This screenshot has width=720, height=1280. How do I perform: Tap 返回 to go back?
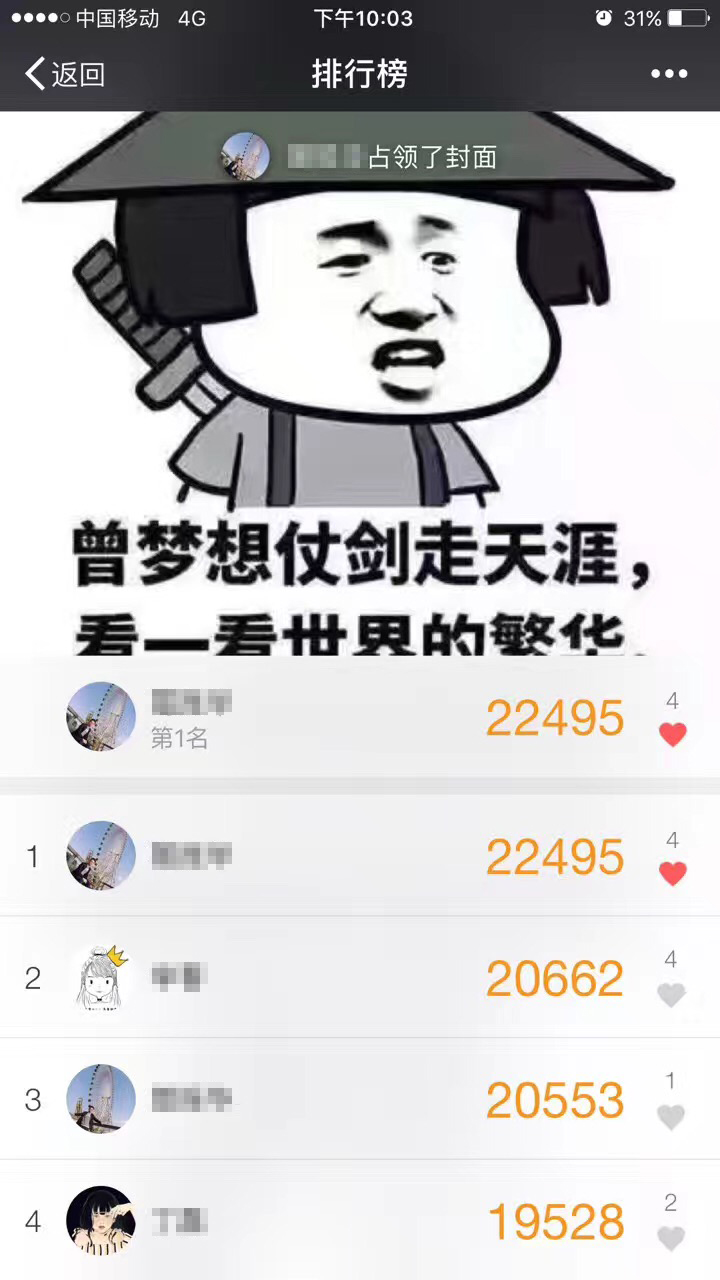pyautogui.click(x=65, y=74)
